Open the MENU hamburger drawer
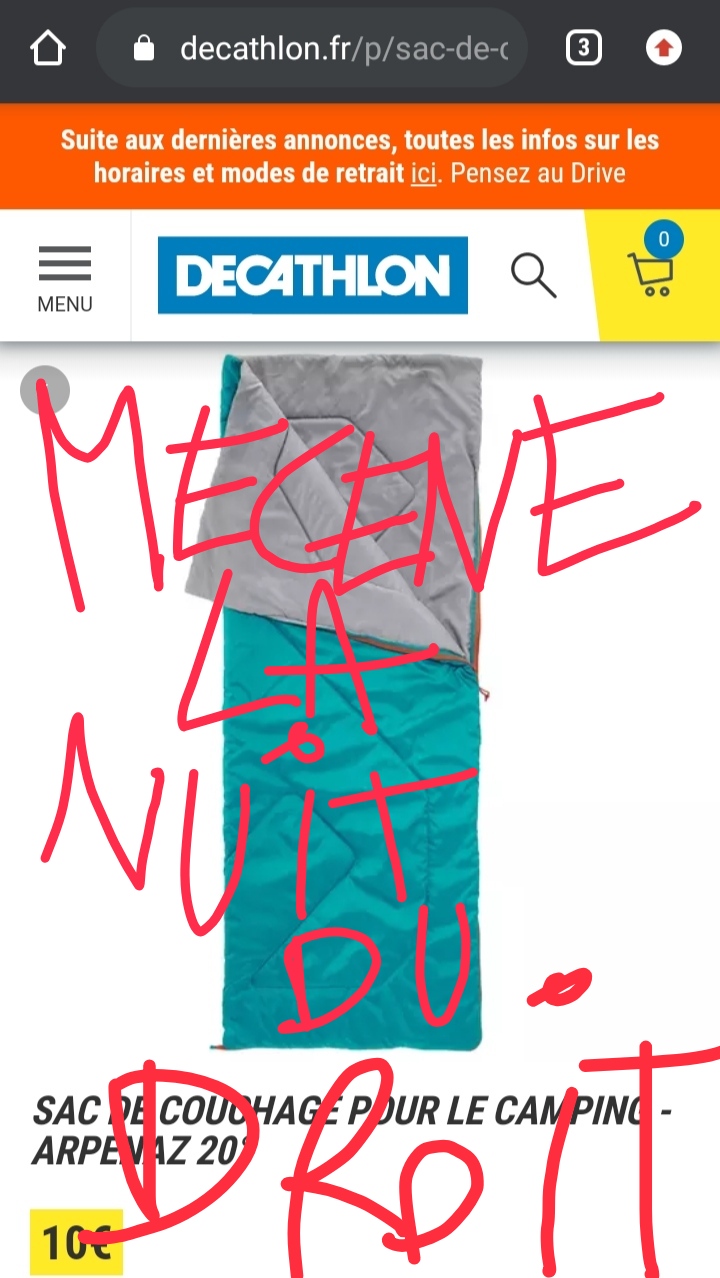 click(65, 277)
